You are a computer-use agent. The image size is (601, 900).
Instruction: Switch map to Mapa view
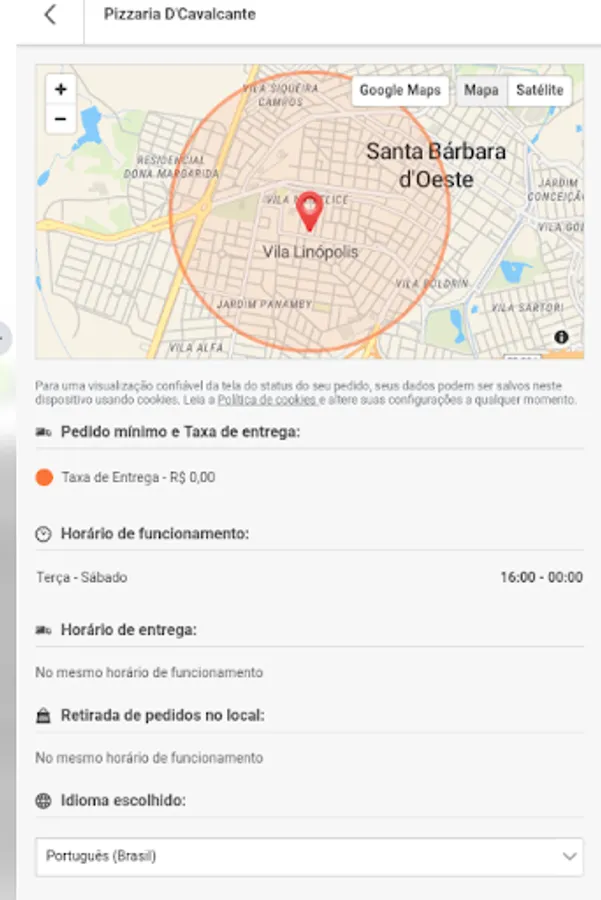[x=481, y=90]
